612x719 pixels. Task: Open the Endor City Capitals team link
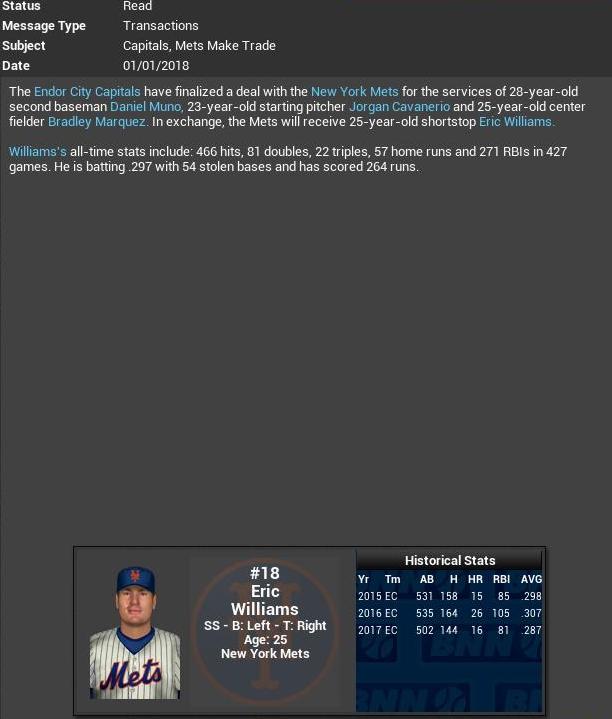(x=87, y=92)
